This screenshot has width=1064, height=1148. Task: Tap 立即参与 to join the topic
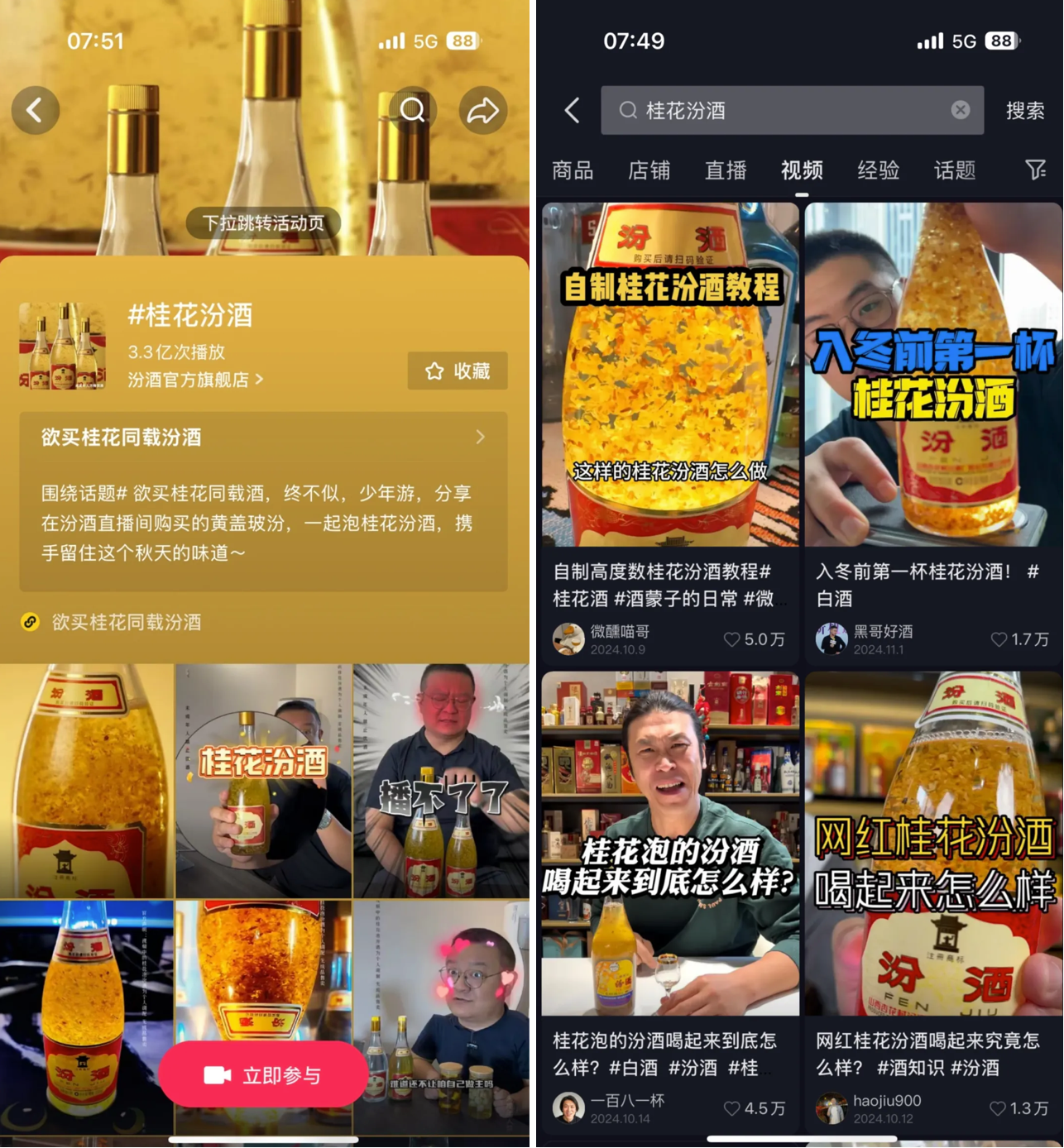tap(263, 1075)
